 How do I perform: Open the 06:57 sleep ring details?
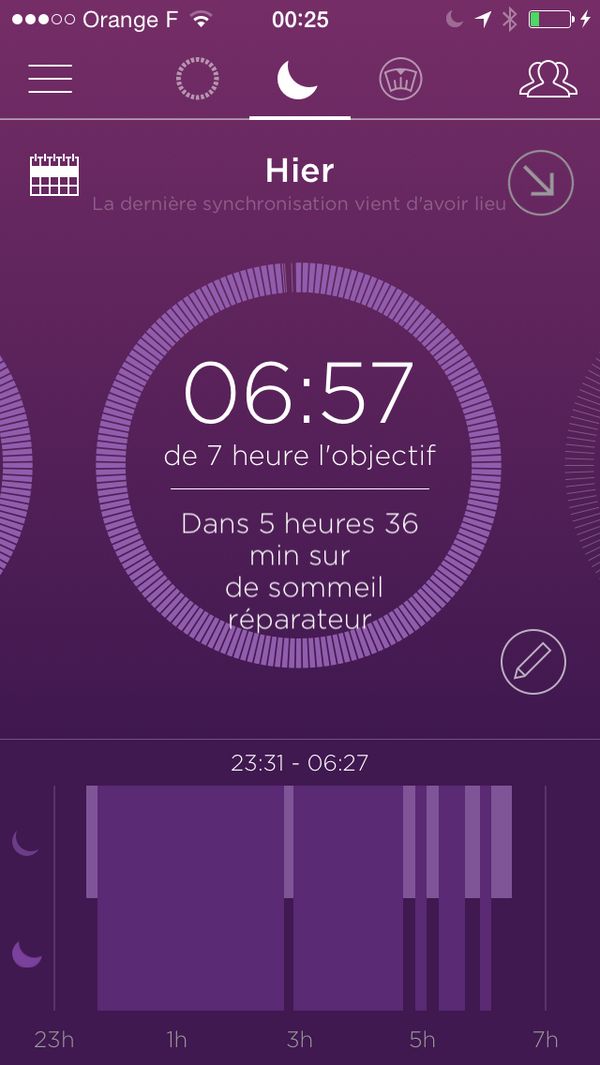[298, 465]
